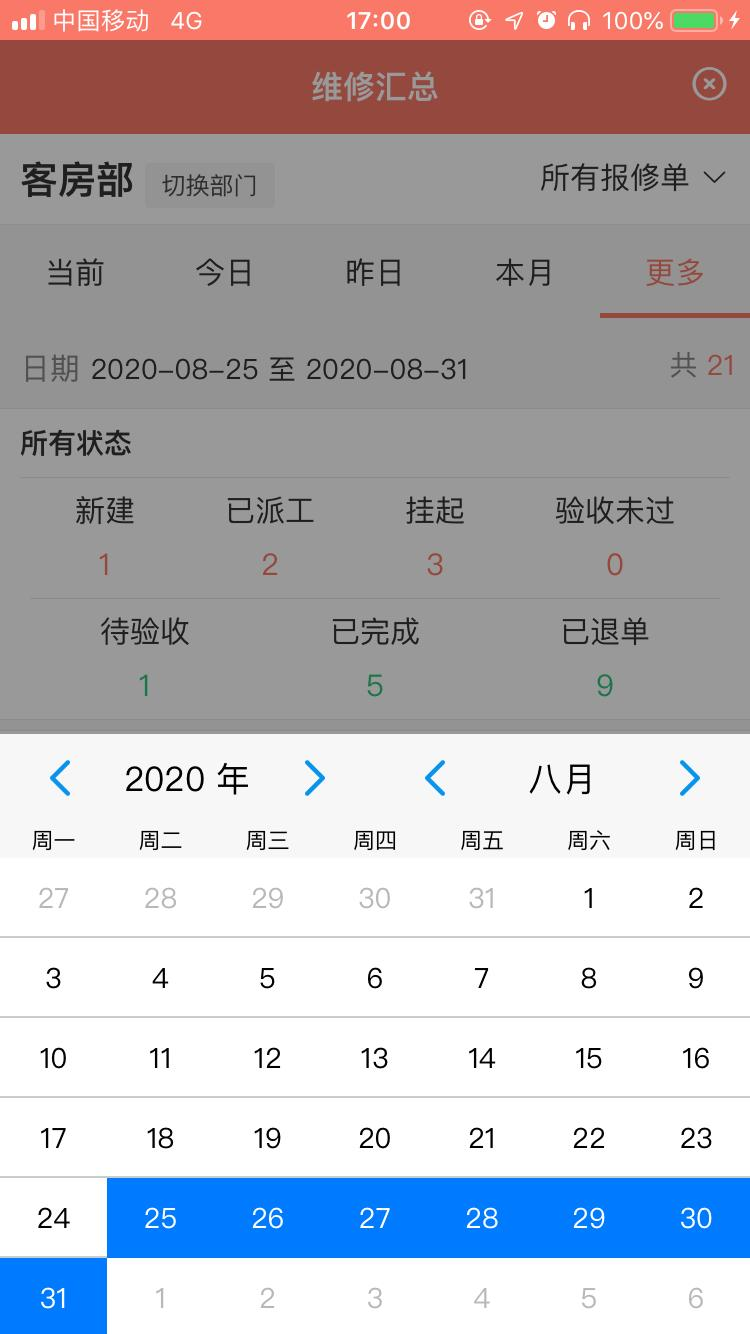The width and height of the screenshot is (750, 1334).
Task: Tap the 切换部门 button
Action: [x=210, y=185]
